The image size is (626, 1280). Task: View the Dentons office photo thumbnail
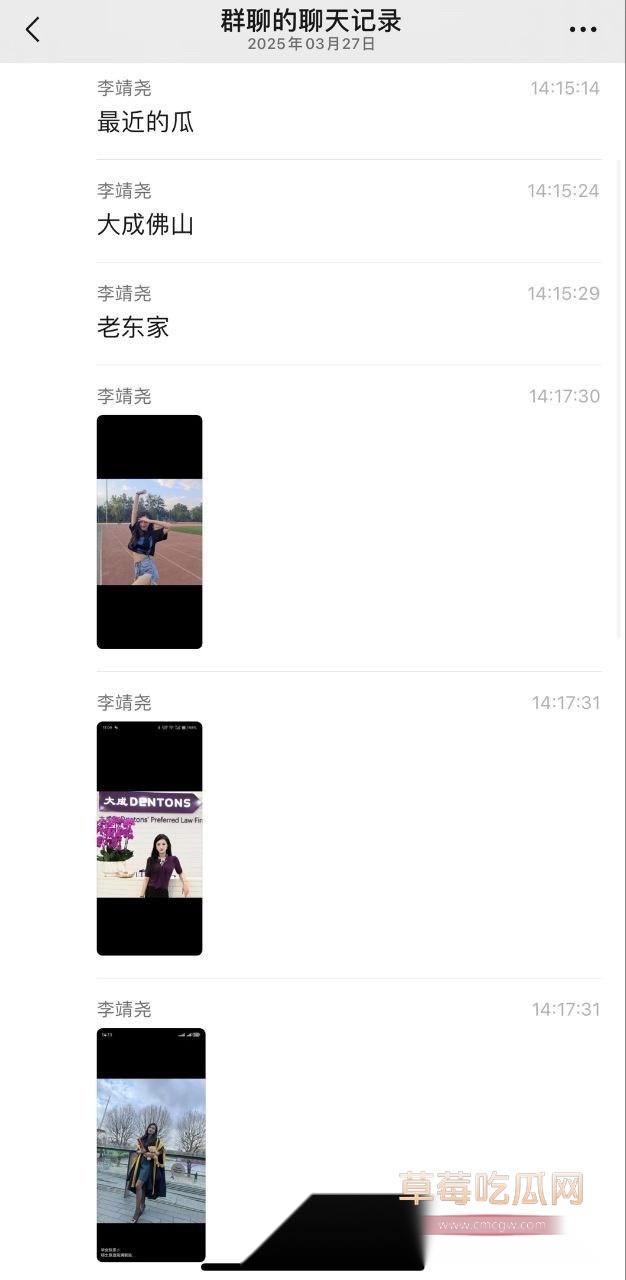click(x=149, y=838)
